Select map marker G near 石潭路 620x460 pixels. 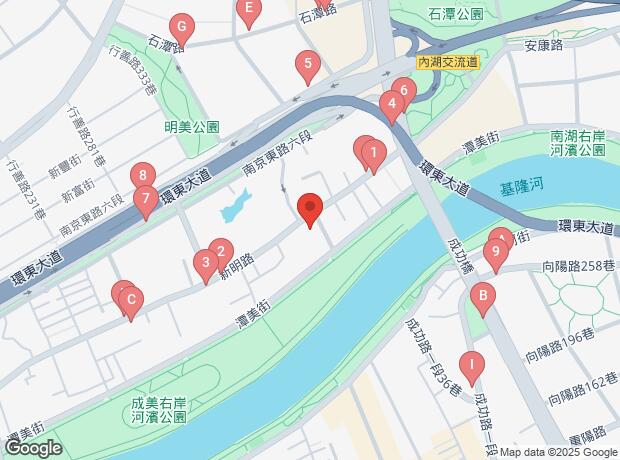click(x=180, y=26)
